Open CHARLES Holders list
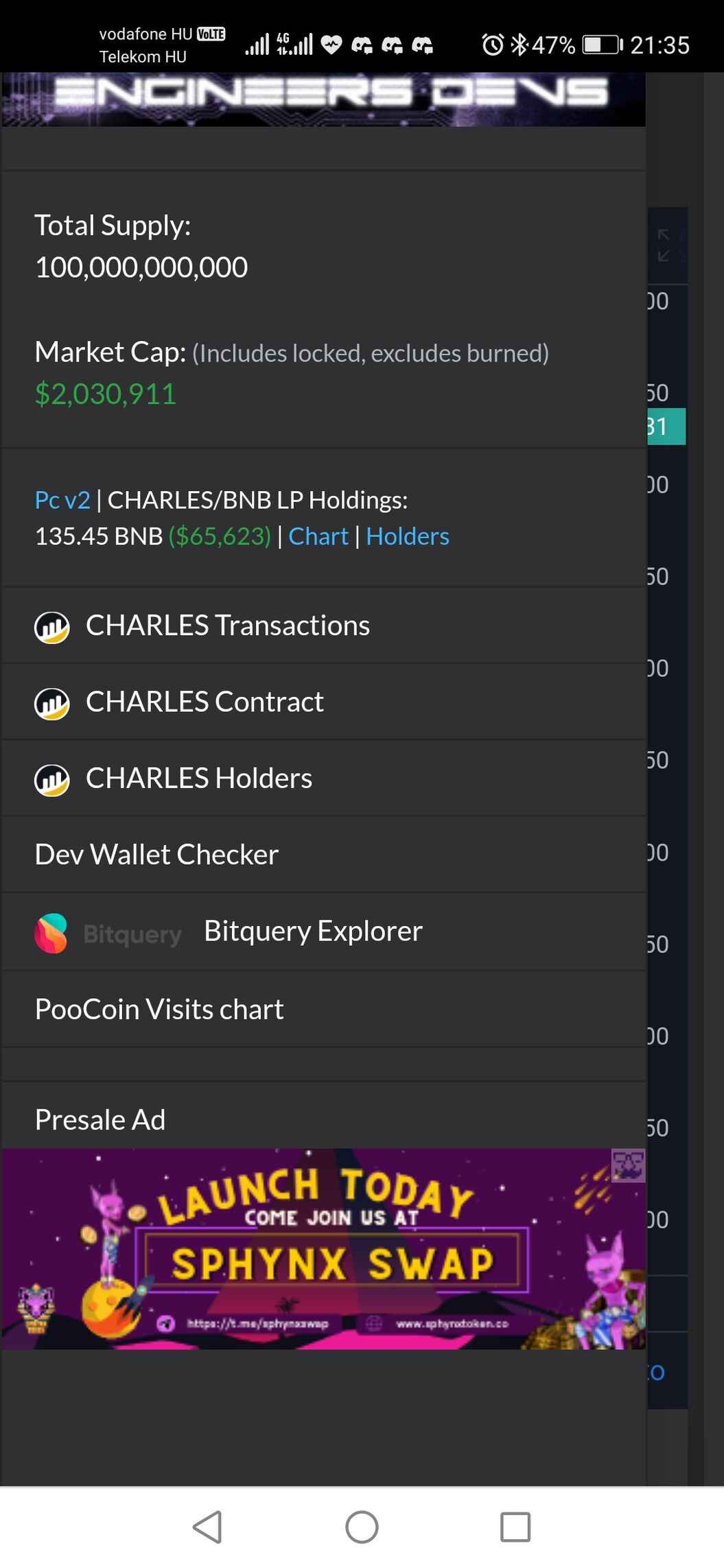 click(198, 779)
